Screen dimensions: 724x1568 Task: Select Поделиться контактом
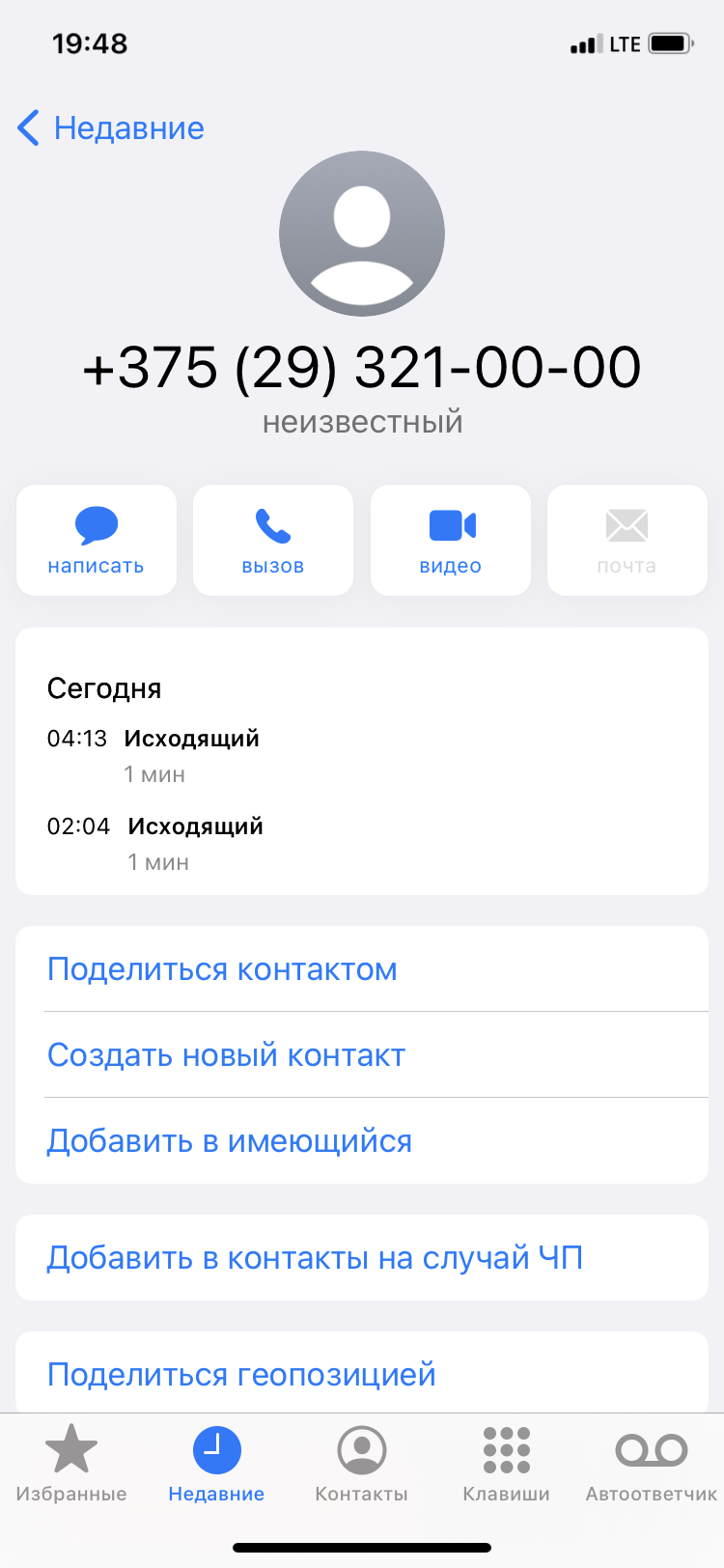[x=222, y=969]
